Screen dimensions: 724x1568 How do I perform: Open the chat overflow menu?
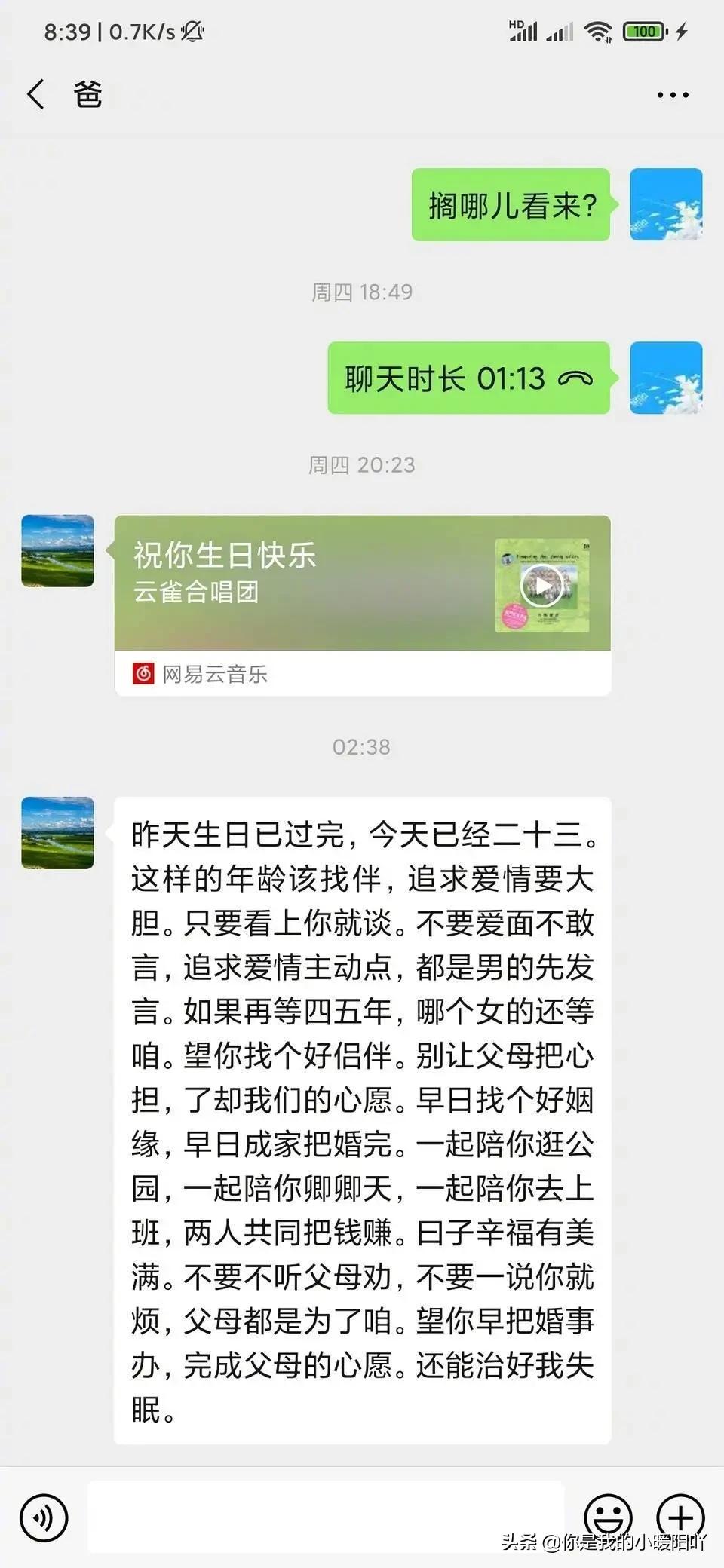672,95
